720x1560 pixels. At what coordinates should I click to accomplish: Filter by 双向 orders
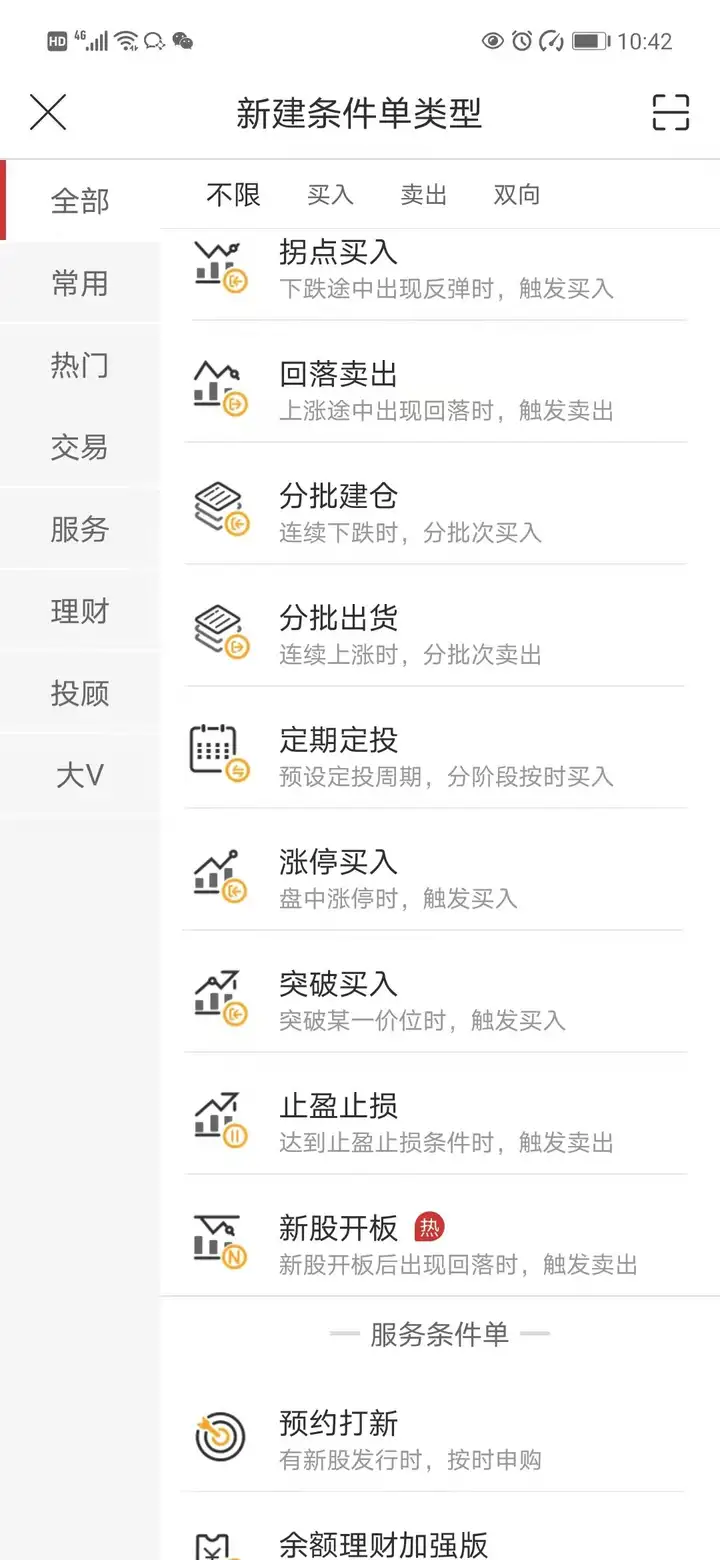pos(516,195)
